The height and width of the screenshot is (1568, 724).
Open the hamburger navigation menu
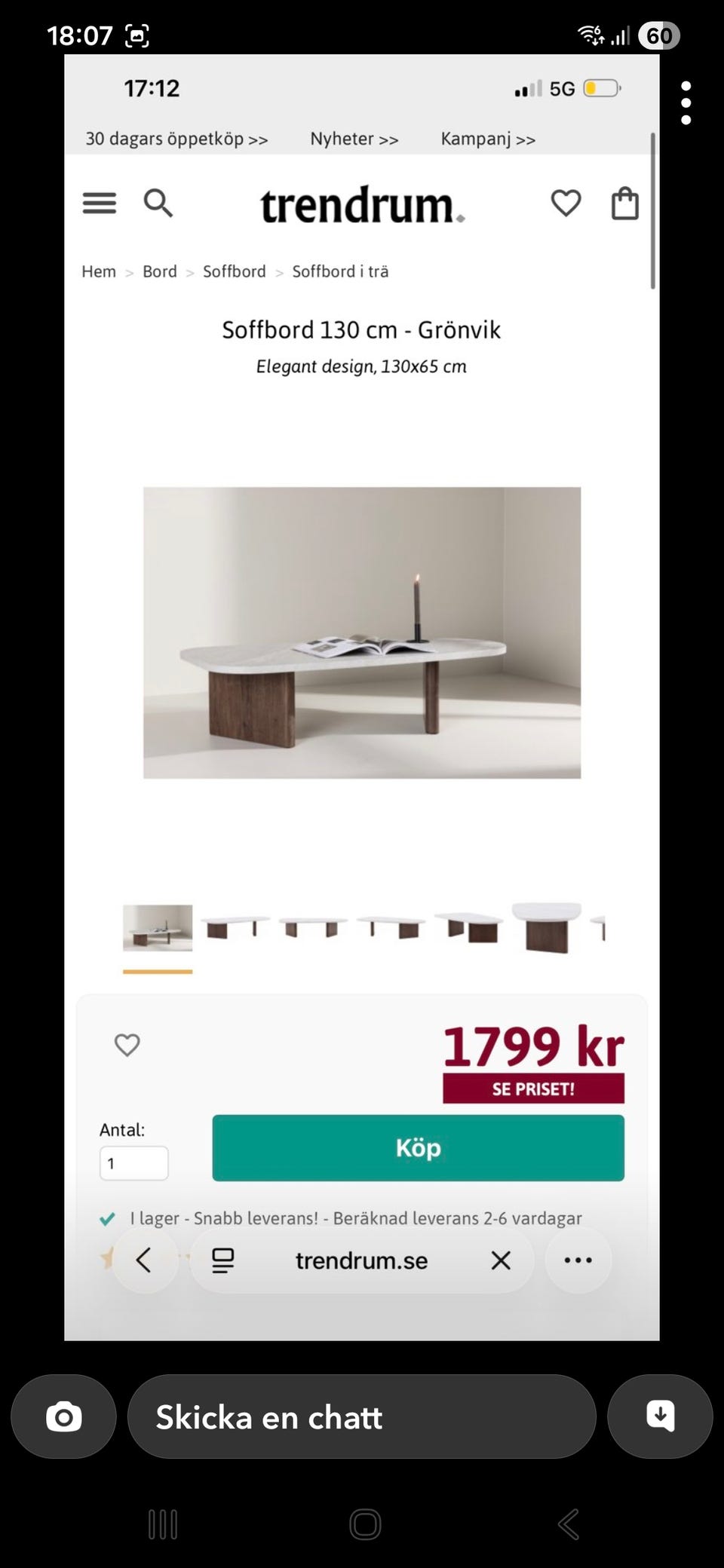coord(99,204)
